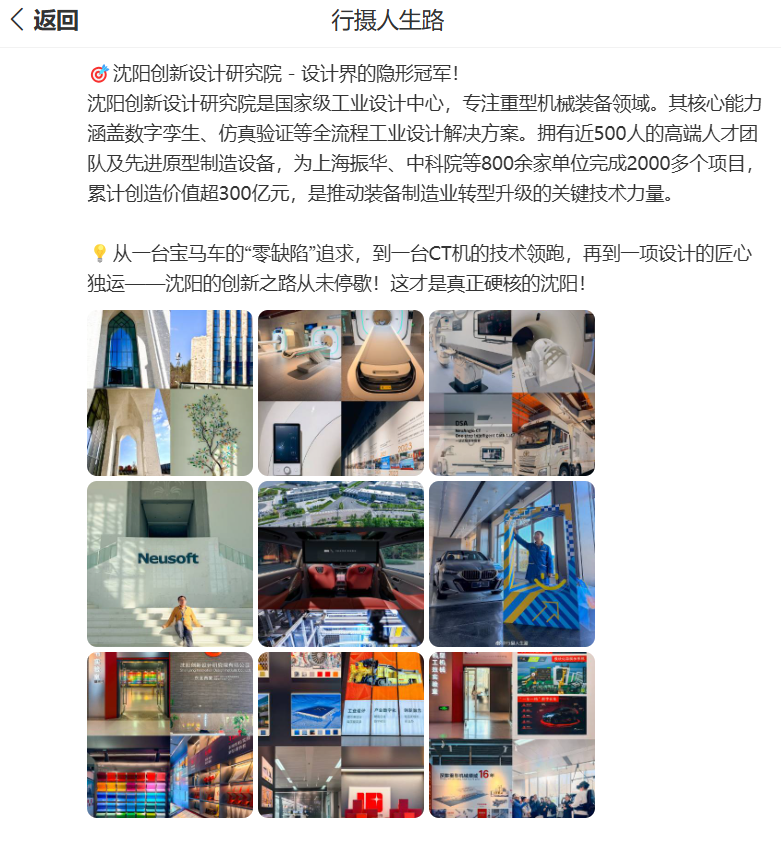This screenshot has width=781, height=844.
Task: Open the BMW showroom photo
Action: (x=512, y=564)
